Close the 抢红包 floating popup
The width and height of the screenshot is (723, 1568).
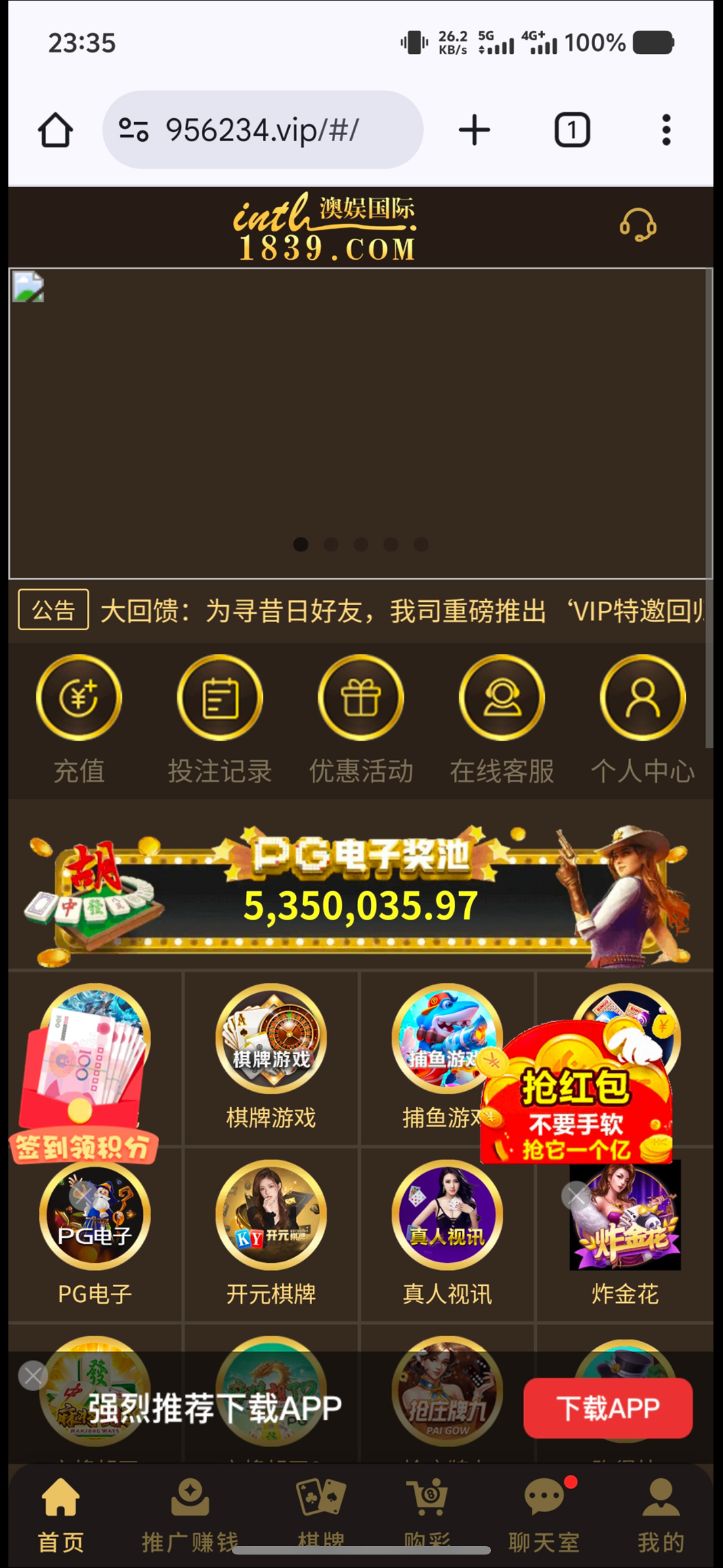576,1196
